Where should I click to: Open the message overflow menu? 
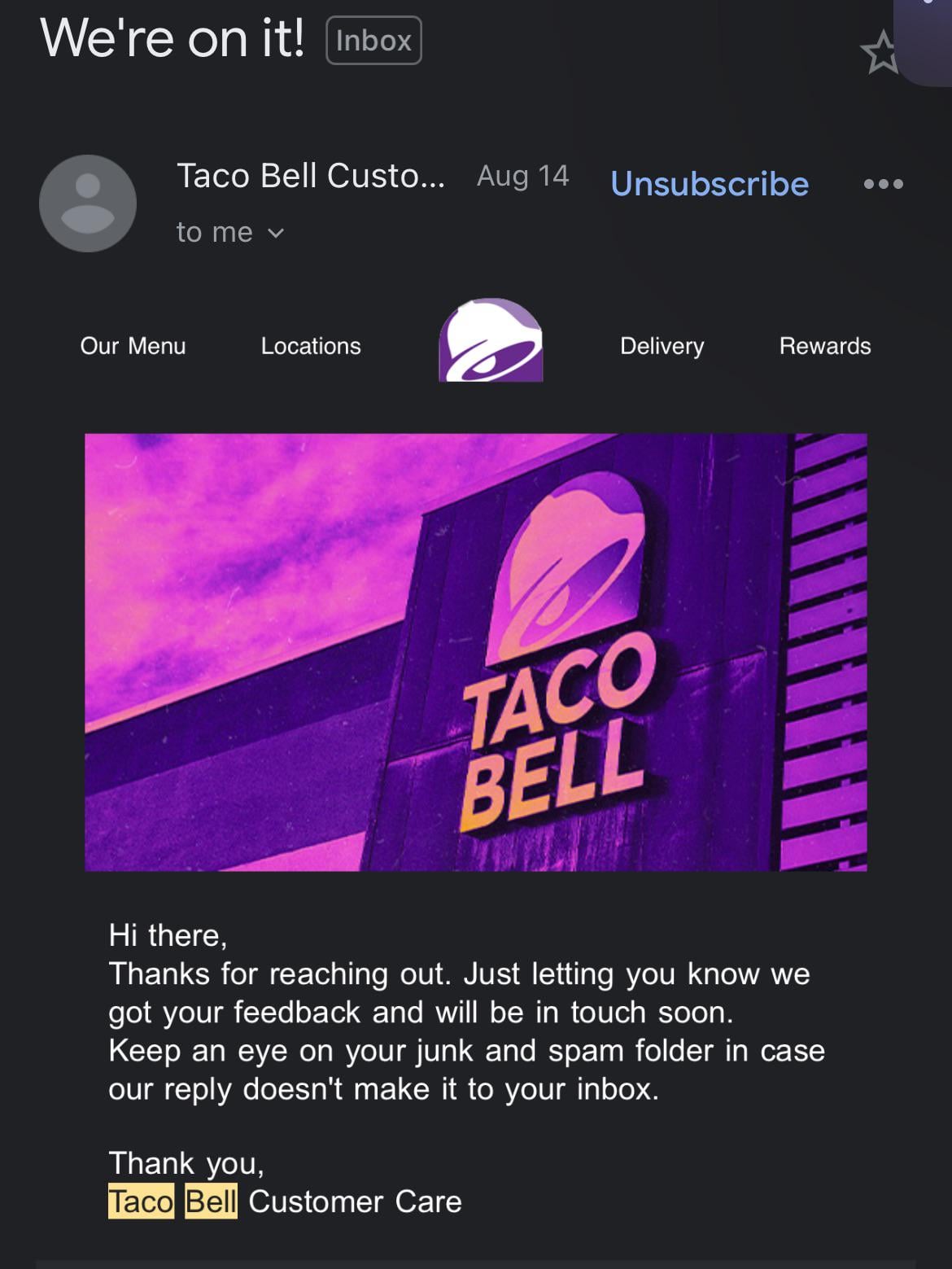[x=883, y=184]
